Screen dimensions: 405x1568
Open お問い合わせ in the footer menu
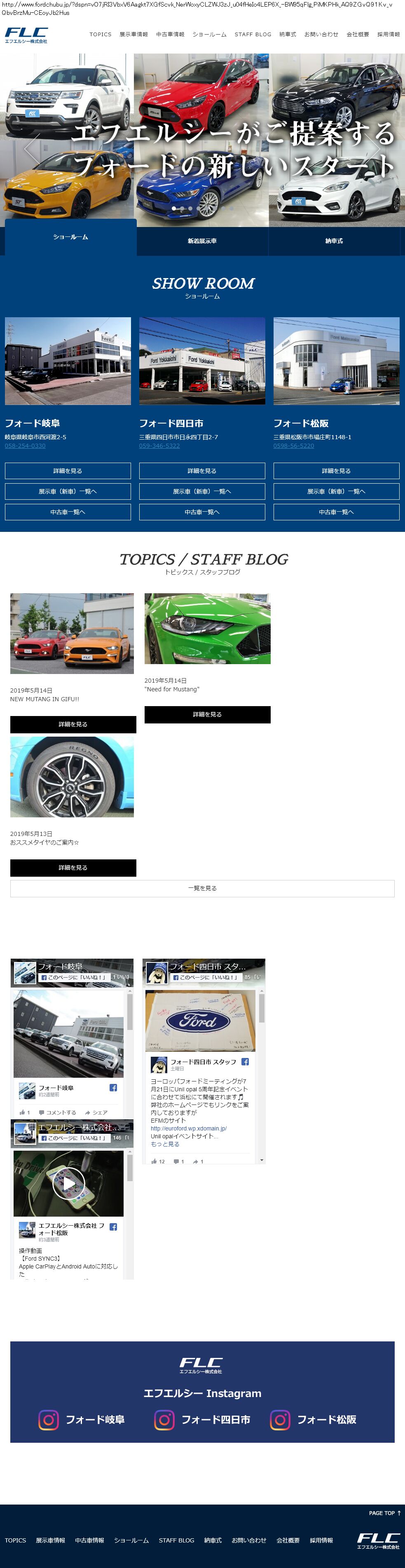pyautogui.click(x=248, y=1540)
